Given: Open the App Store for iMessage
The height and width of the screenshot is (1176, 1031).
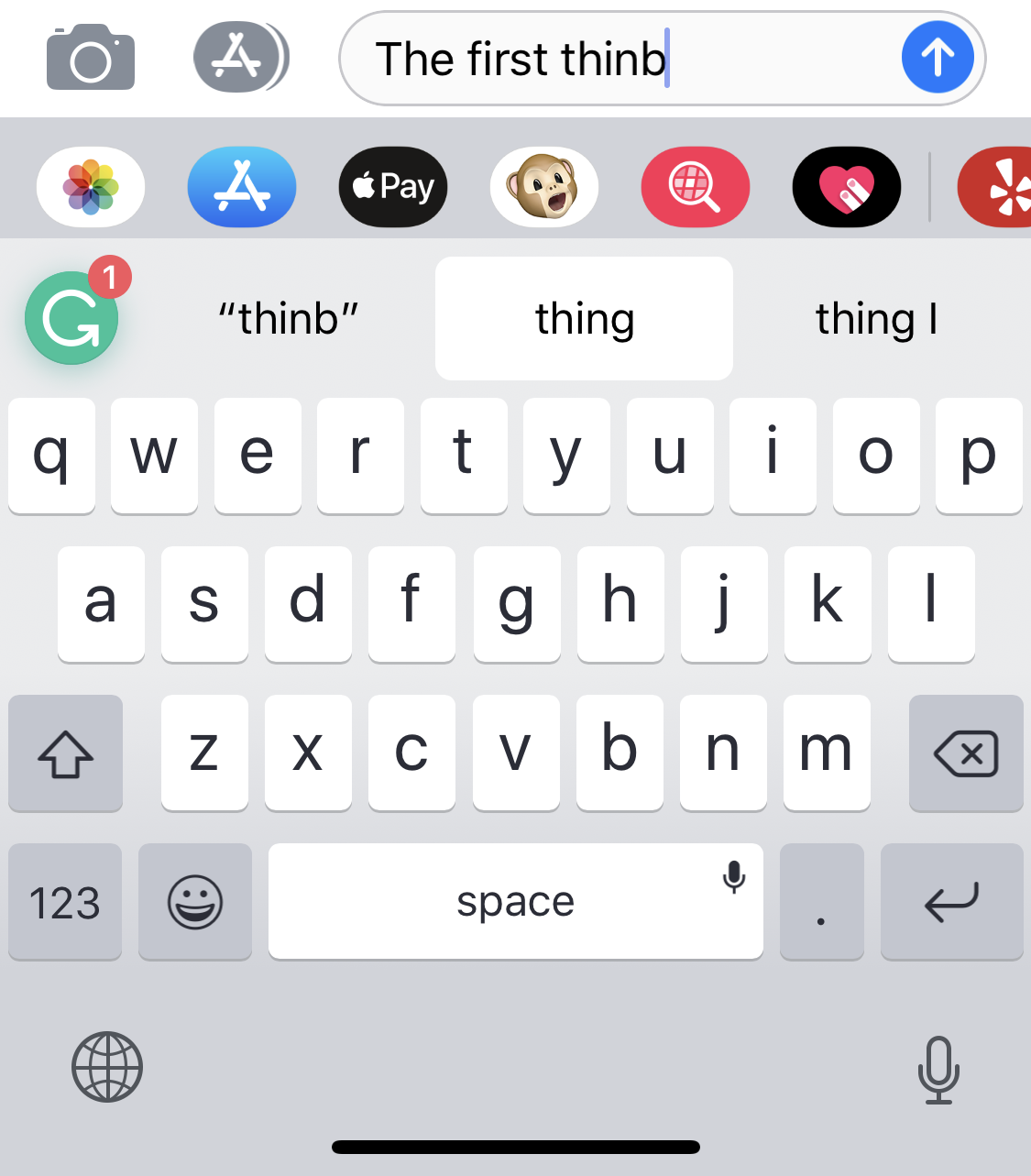Looking at the screenshot, I should (242, 187).
